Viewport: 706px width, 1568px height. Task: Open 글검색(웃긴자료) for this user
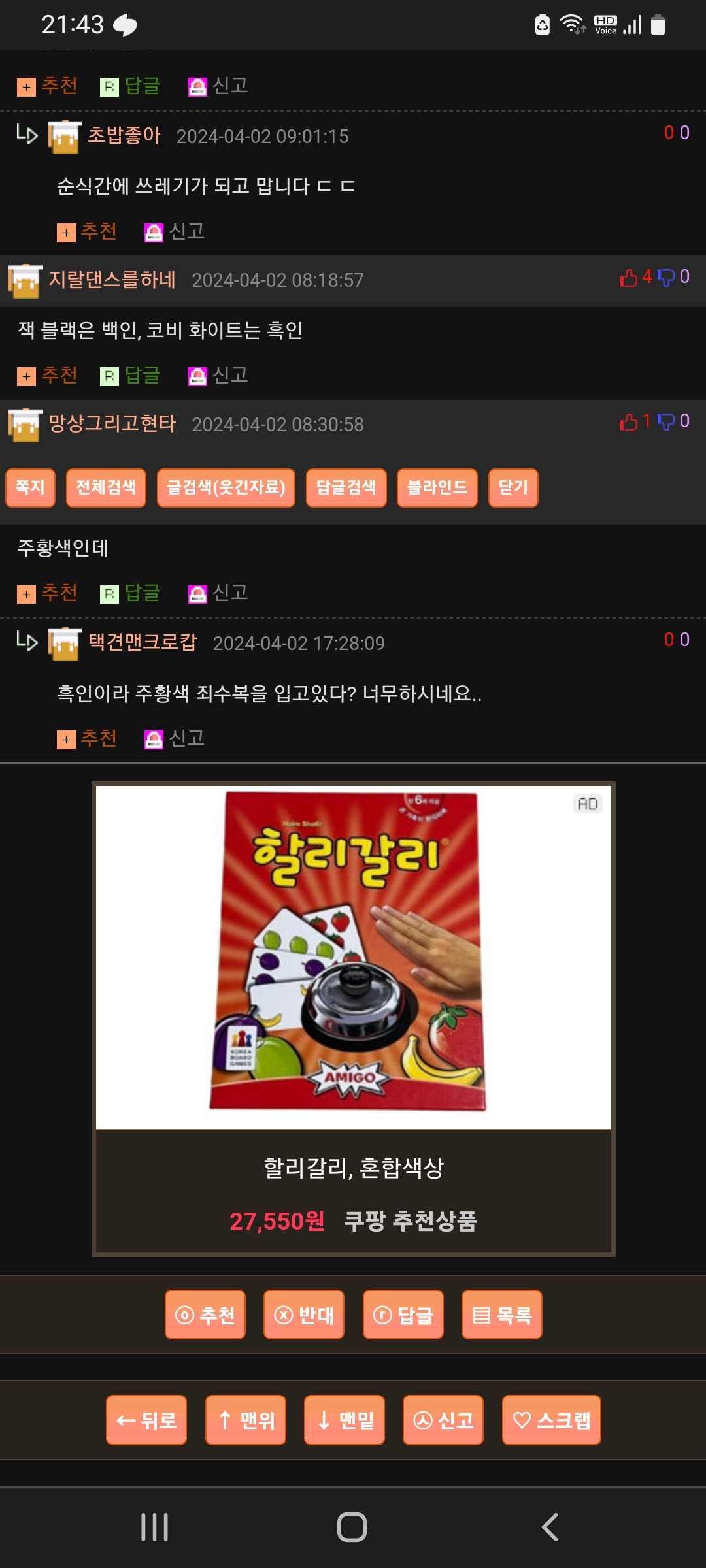(226, 487)
